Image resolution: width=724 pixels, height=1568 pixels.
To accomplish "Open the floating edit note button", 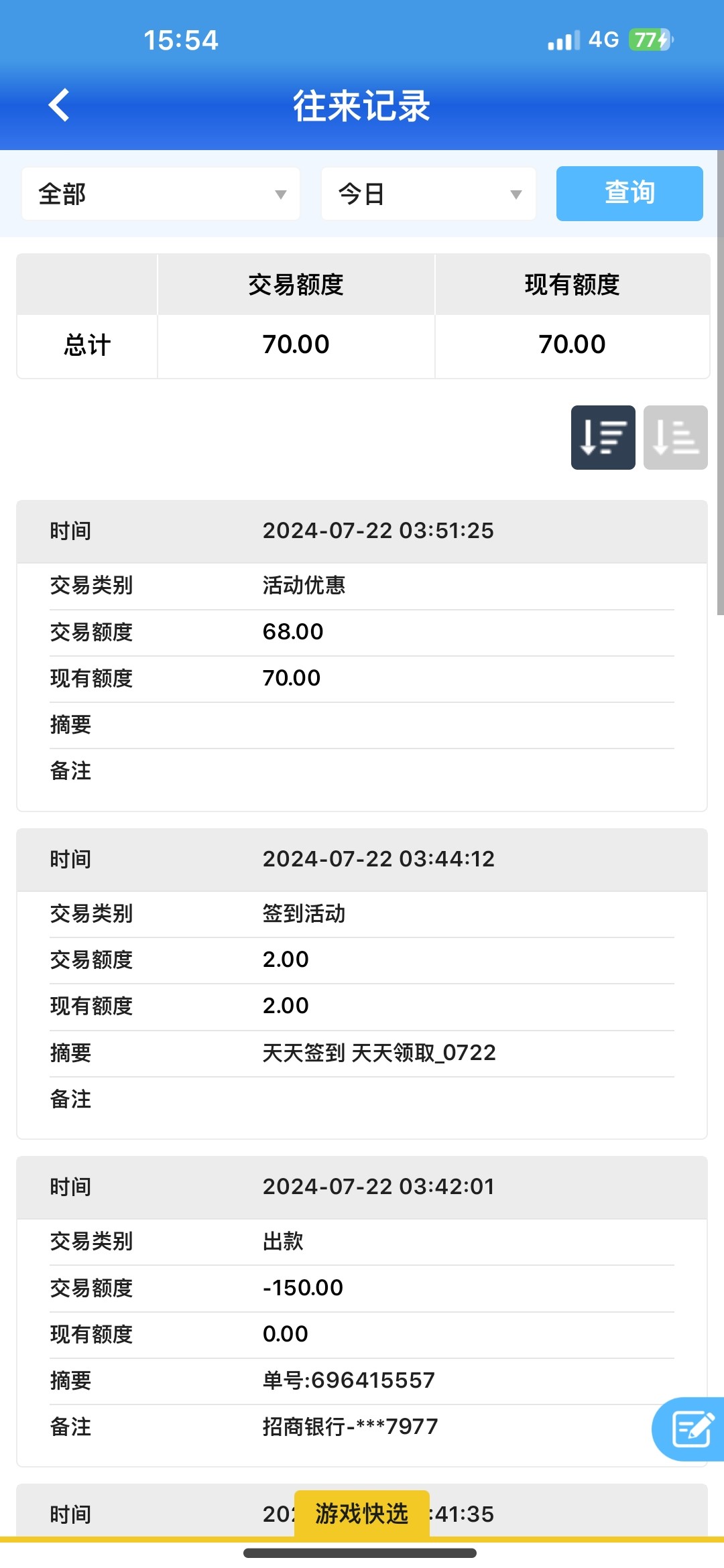I will tap(690, 1429).
